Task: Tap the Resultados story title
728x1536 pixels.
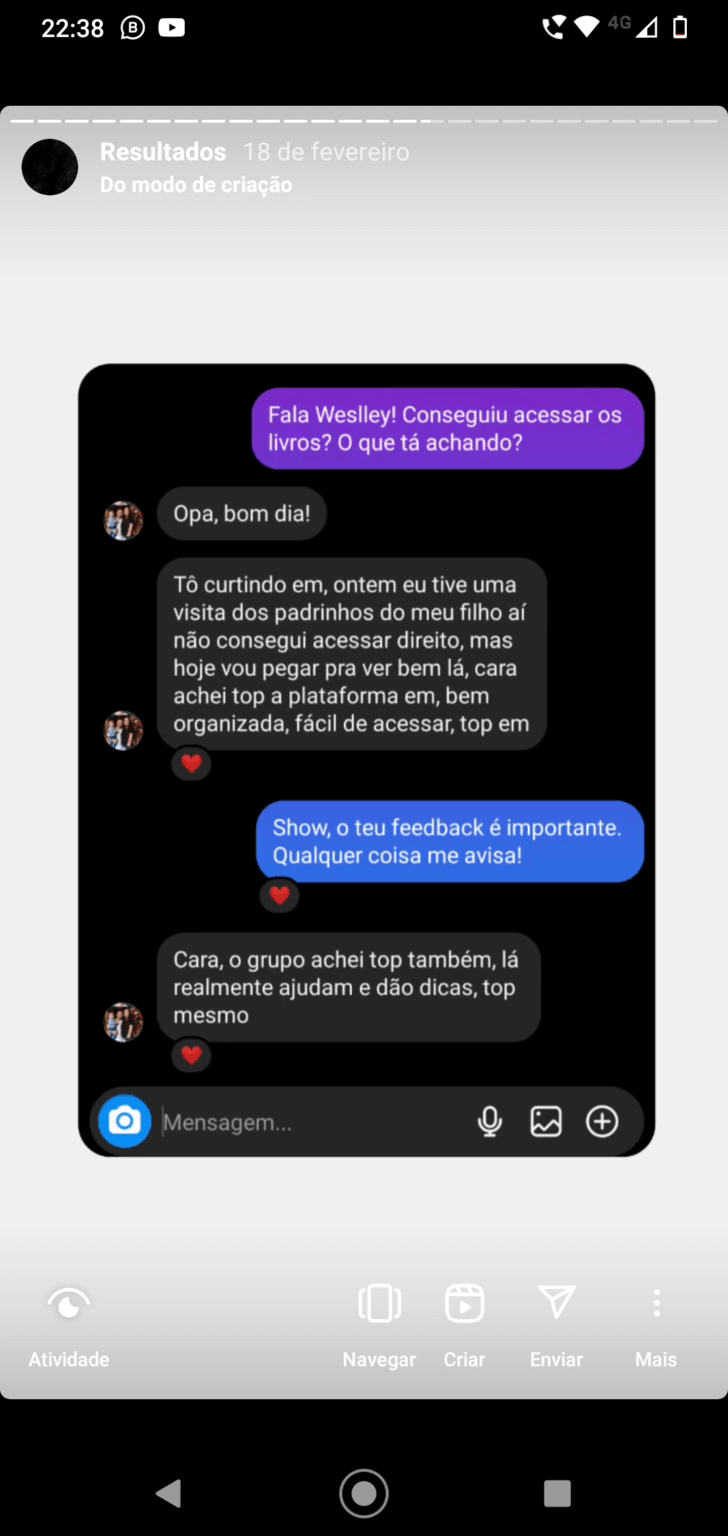Action: (x=162, y=152)
